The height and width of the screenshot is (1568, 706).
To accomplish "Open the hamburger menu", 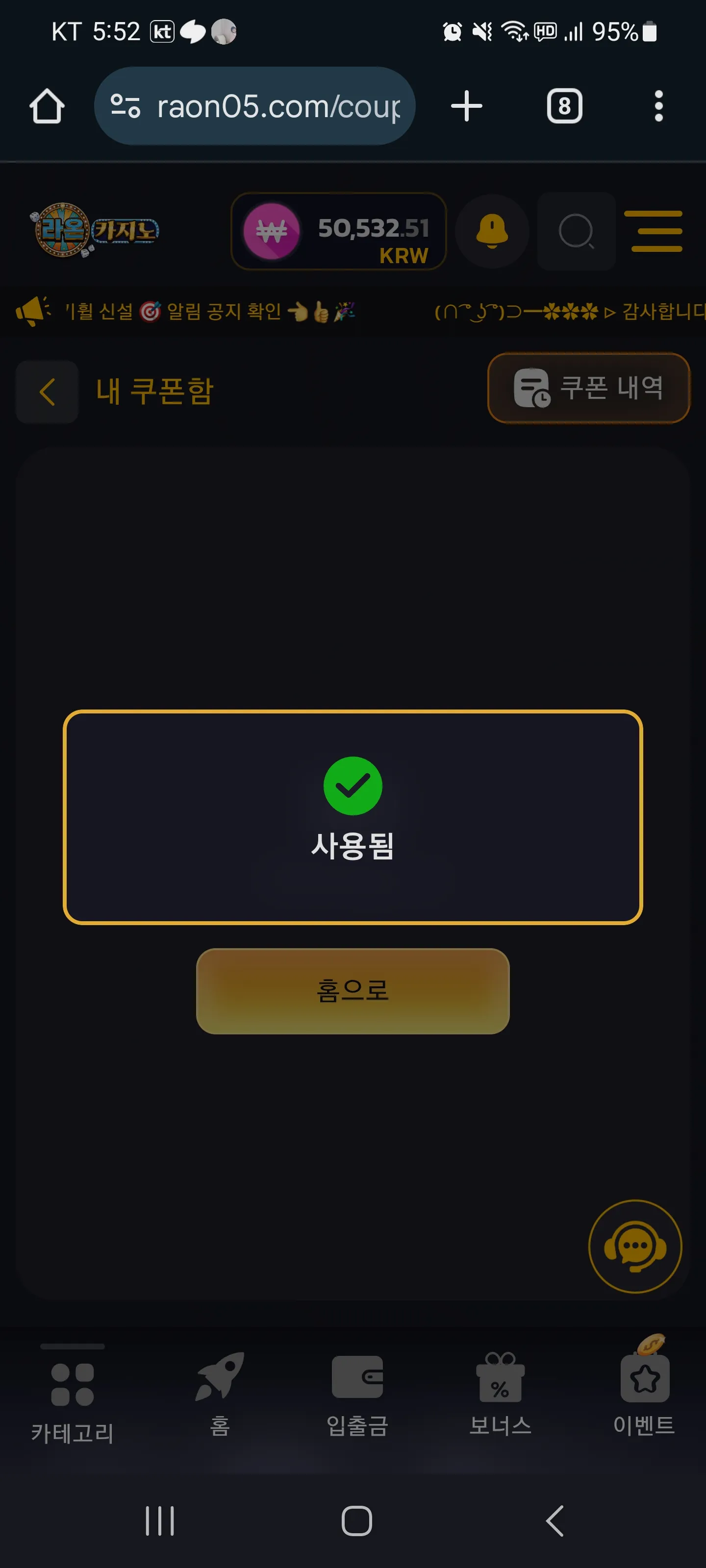I will (x=656, y=231).
